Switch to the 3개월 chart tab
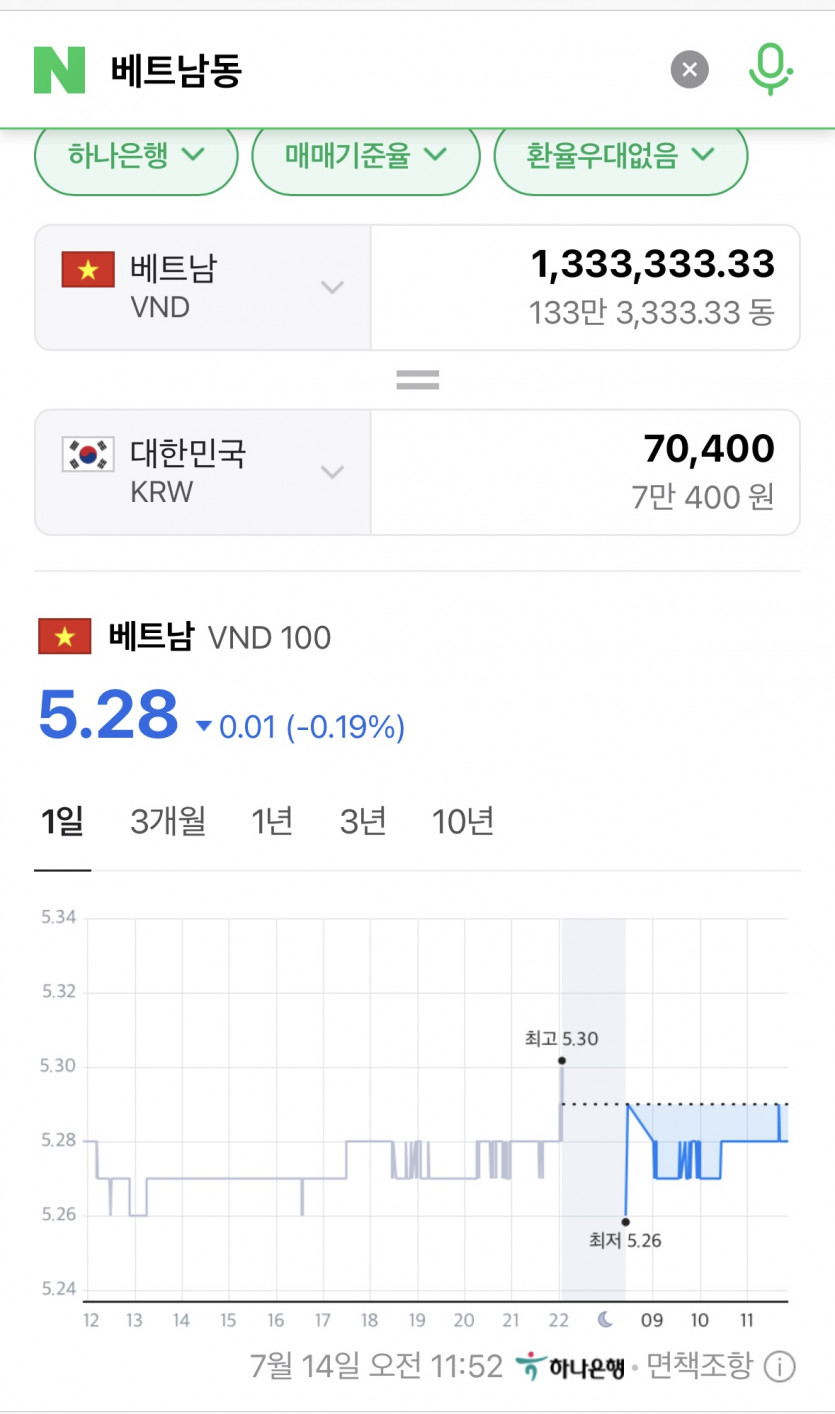835x1414 pixels. point(168,822)
